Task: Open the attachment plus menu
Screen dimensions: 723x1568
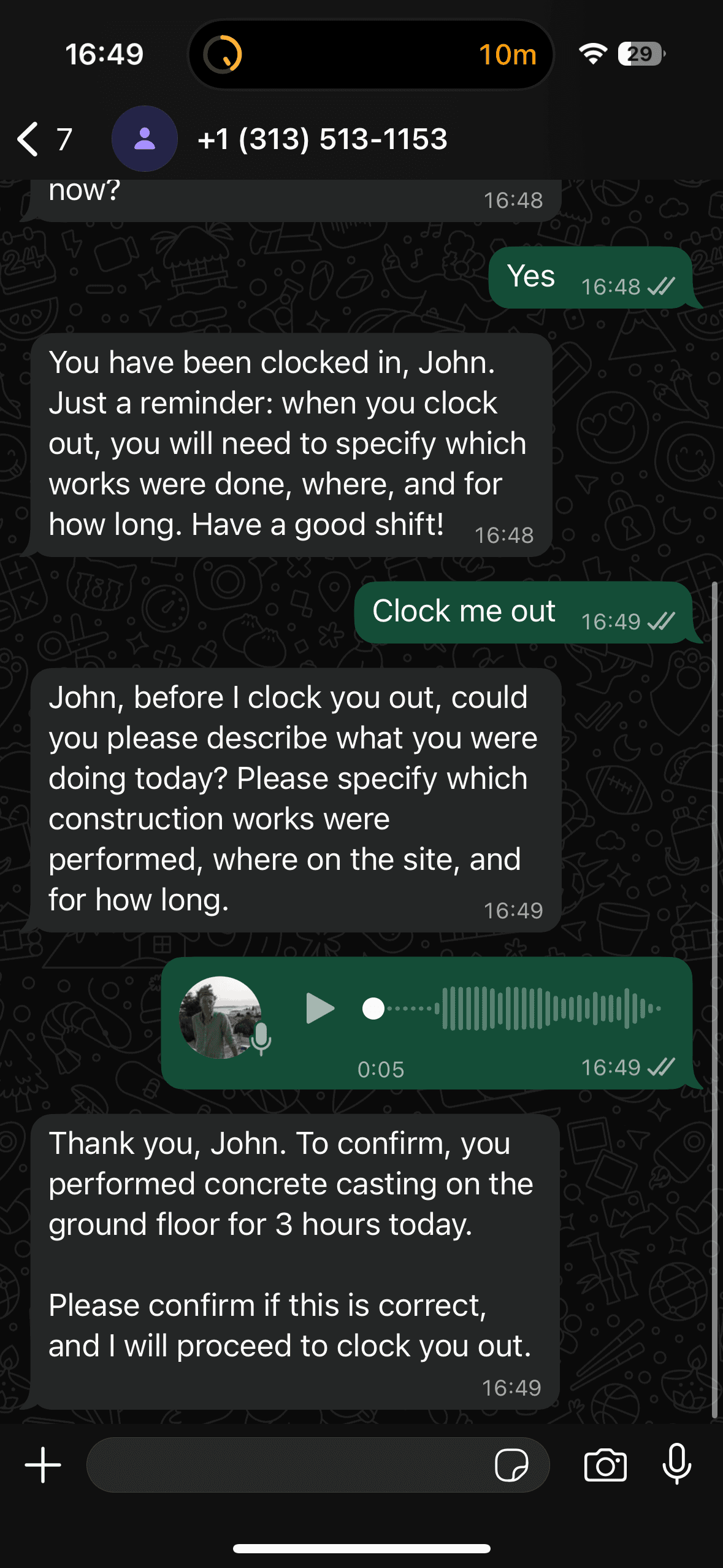Action: point(43,1465)
